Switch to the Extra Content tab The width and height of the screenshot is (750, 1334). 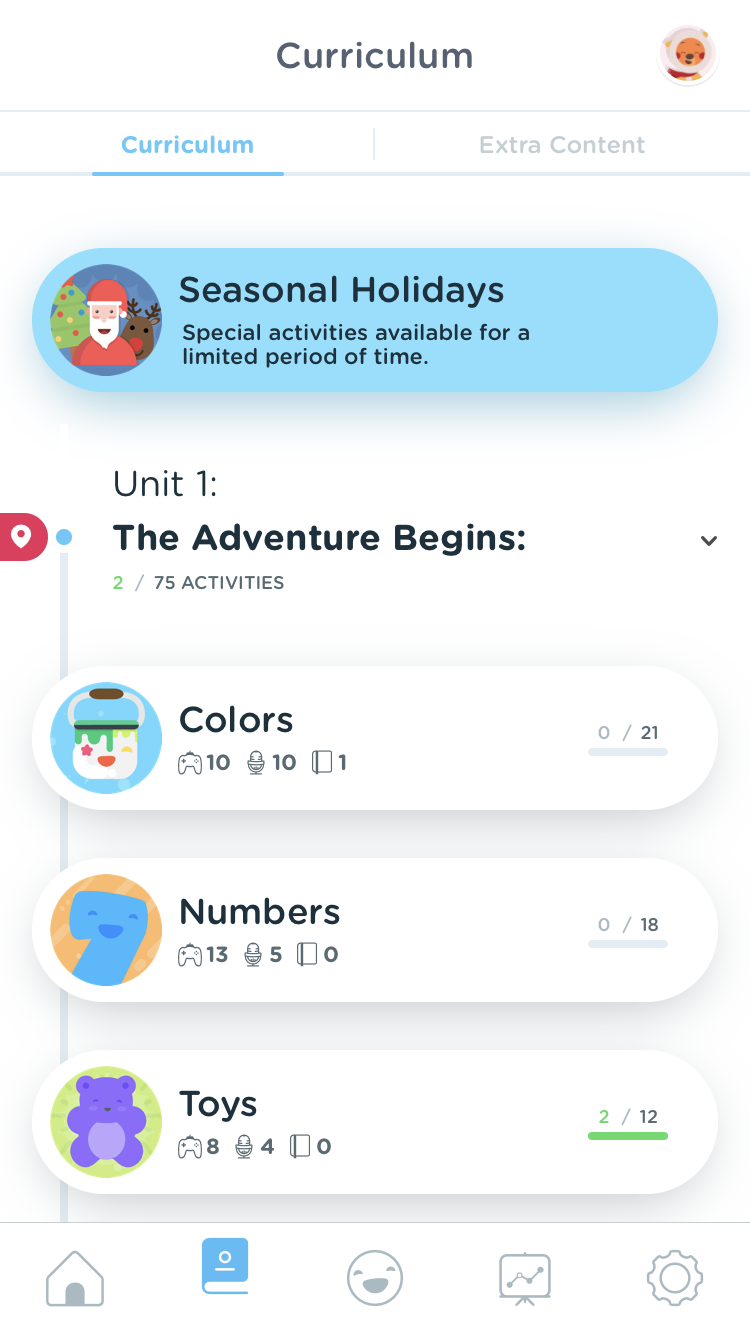(x=562, y=145)
